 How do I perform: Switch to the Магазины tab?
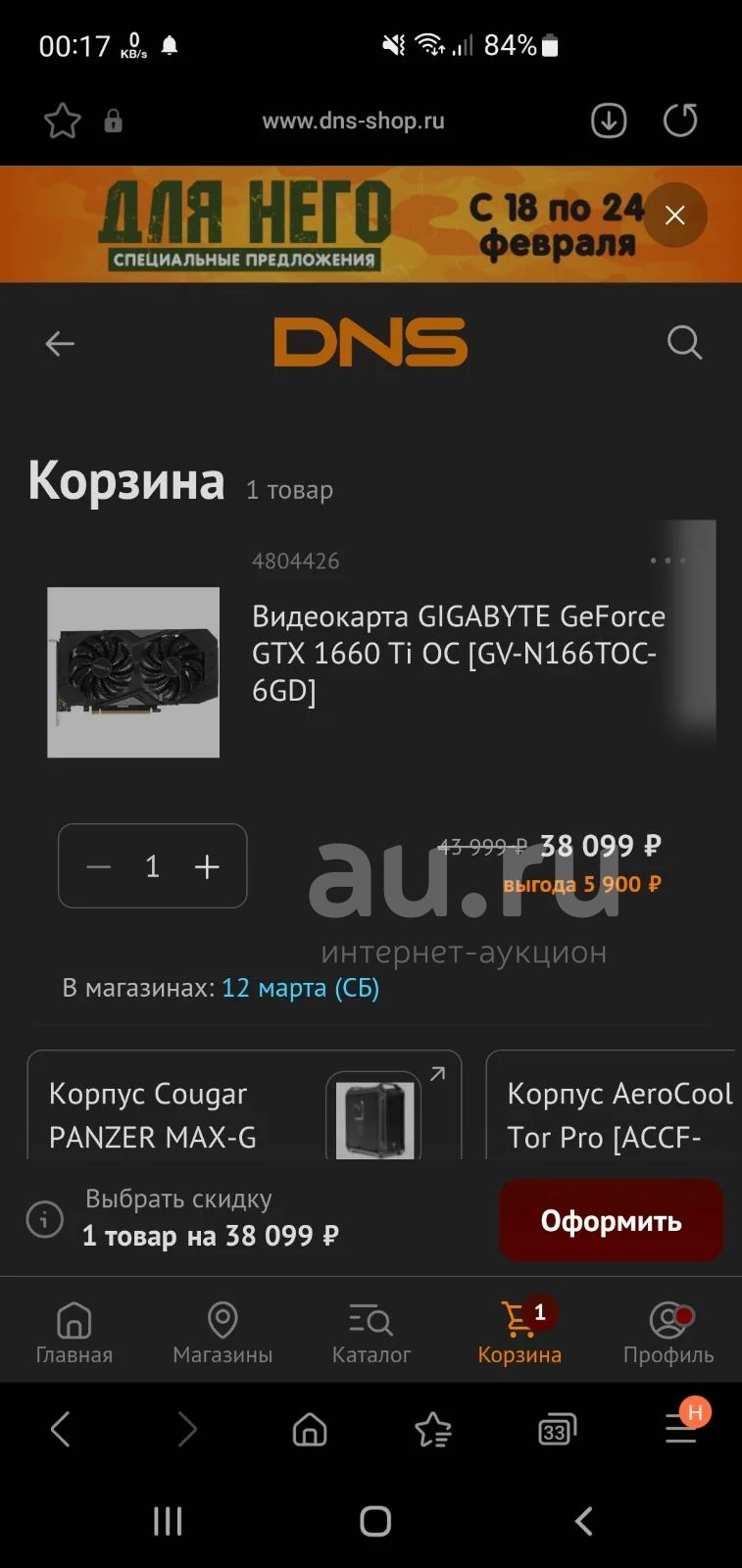pos(223,1333)
